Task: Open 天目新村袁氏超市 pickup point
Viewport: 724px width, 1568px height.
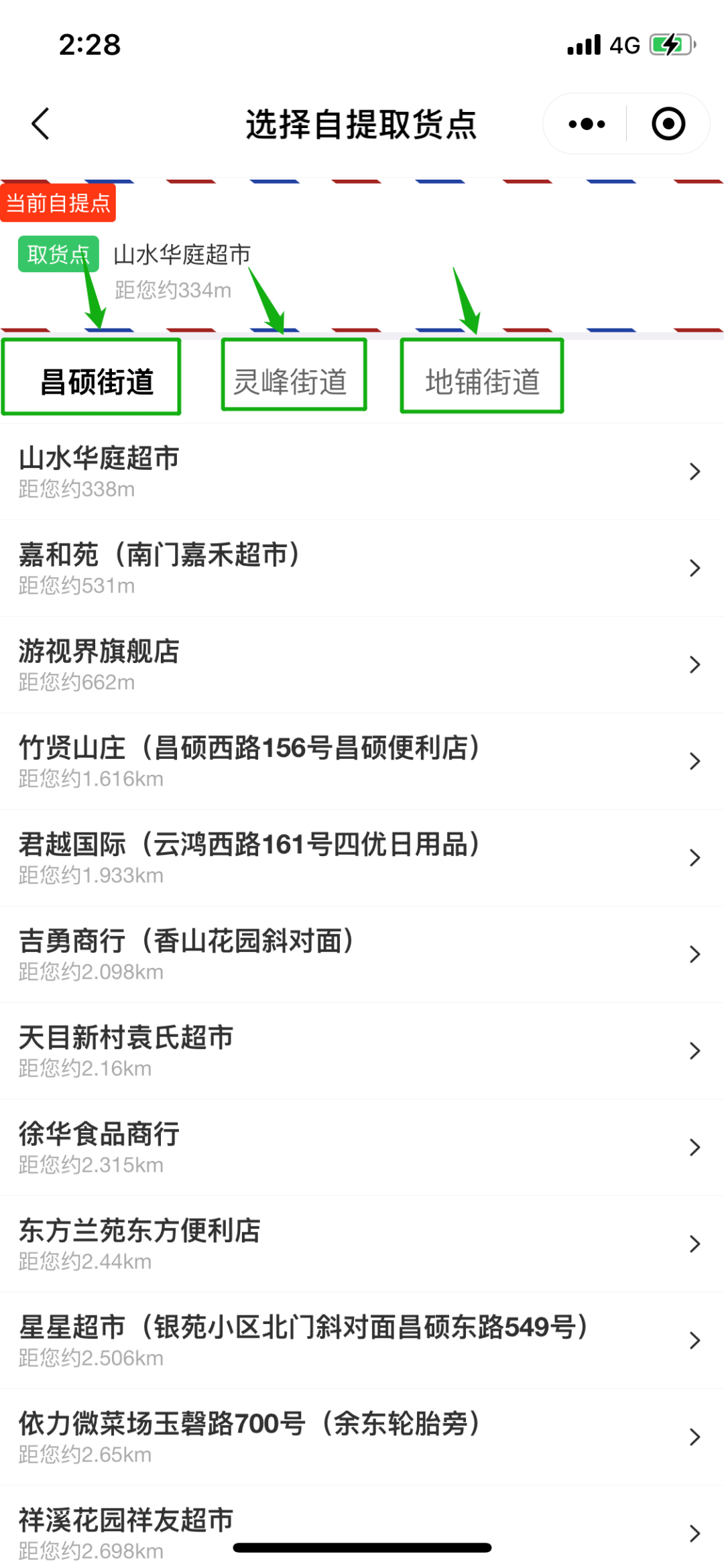Action: pyautogui.click(x=362, y=1051)
